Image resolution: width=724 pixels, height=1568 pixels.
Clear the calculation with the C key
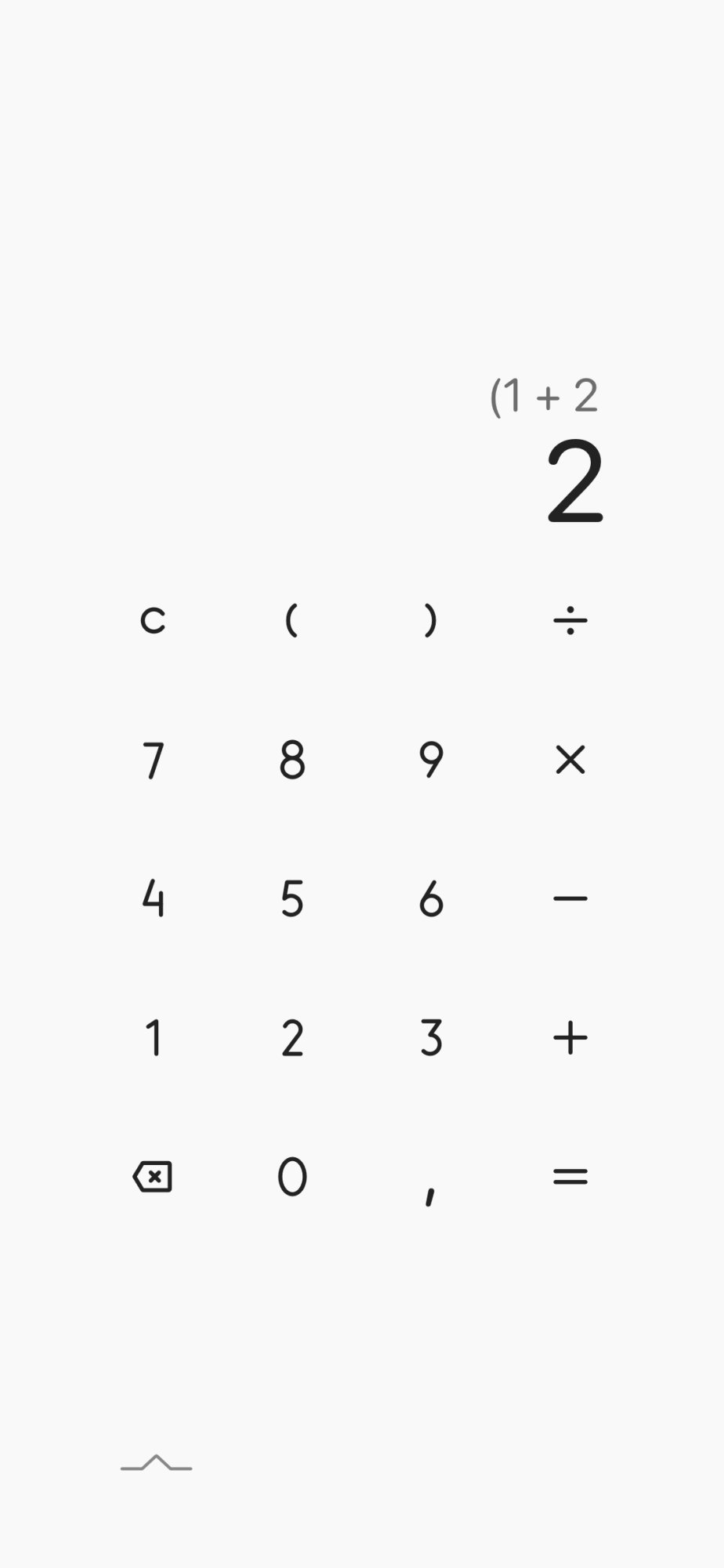(x=153, y=621)
